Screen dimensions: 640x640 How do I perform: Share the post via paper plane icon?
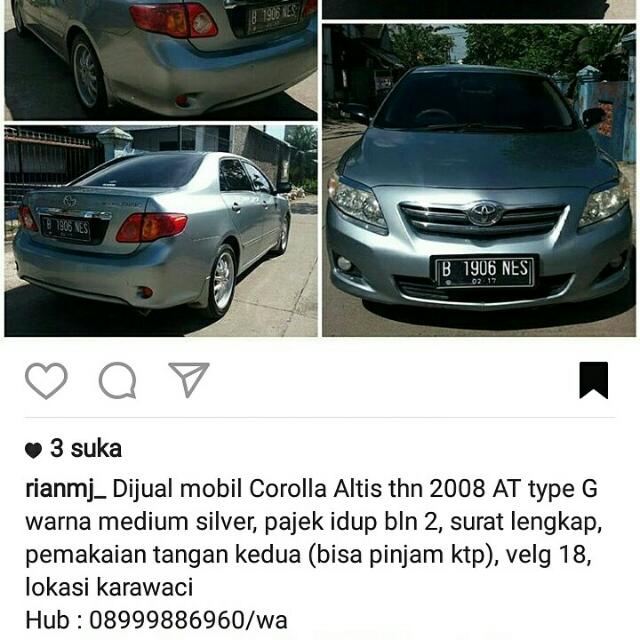pos(189,379)
